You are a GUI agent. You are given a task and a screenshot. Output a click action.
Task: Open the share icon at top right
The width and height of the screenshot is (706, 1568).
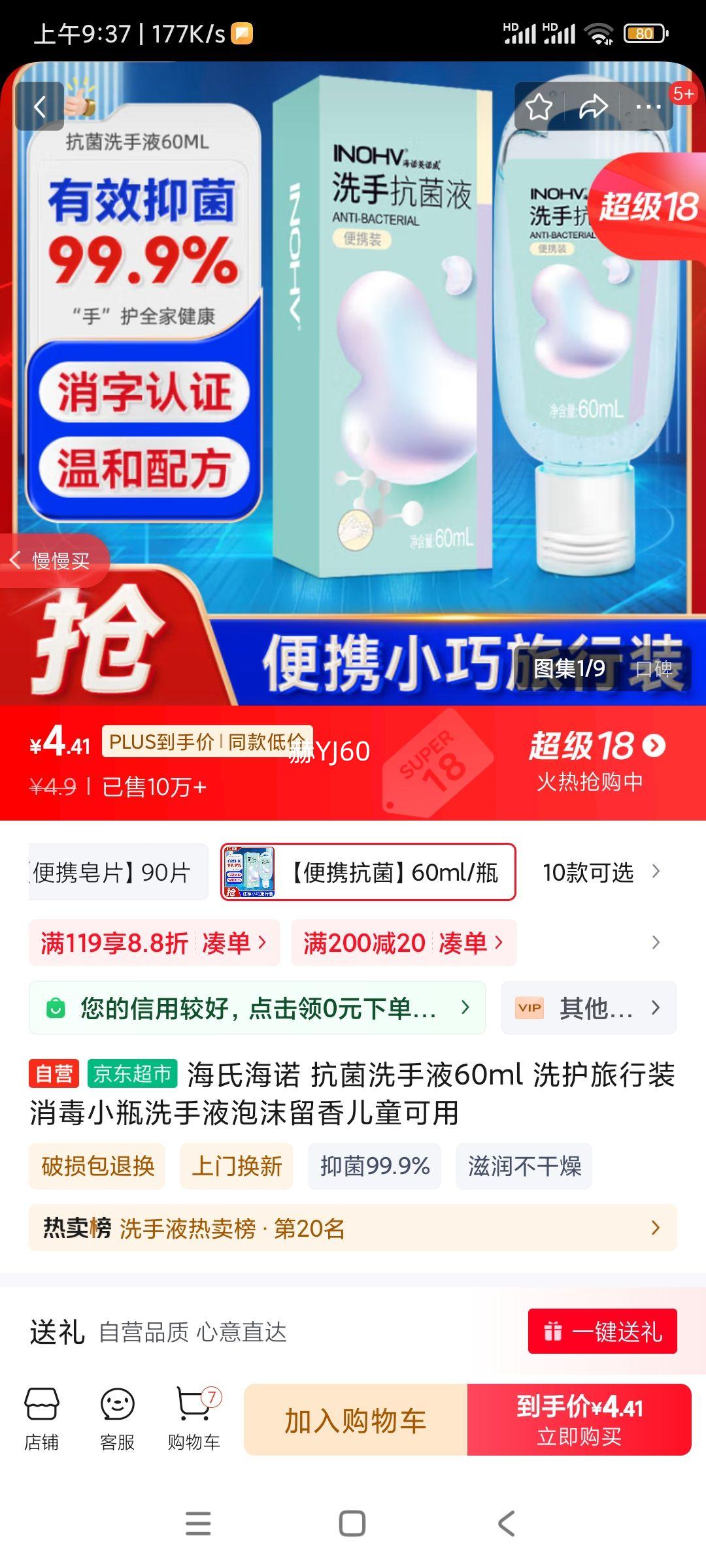(x=592, y=106)
